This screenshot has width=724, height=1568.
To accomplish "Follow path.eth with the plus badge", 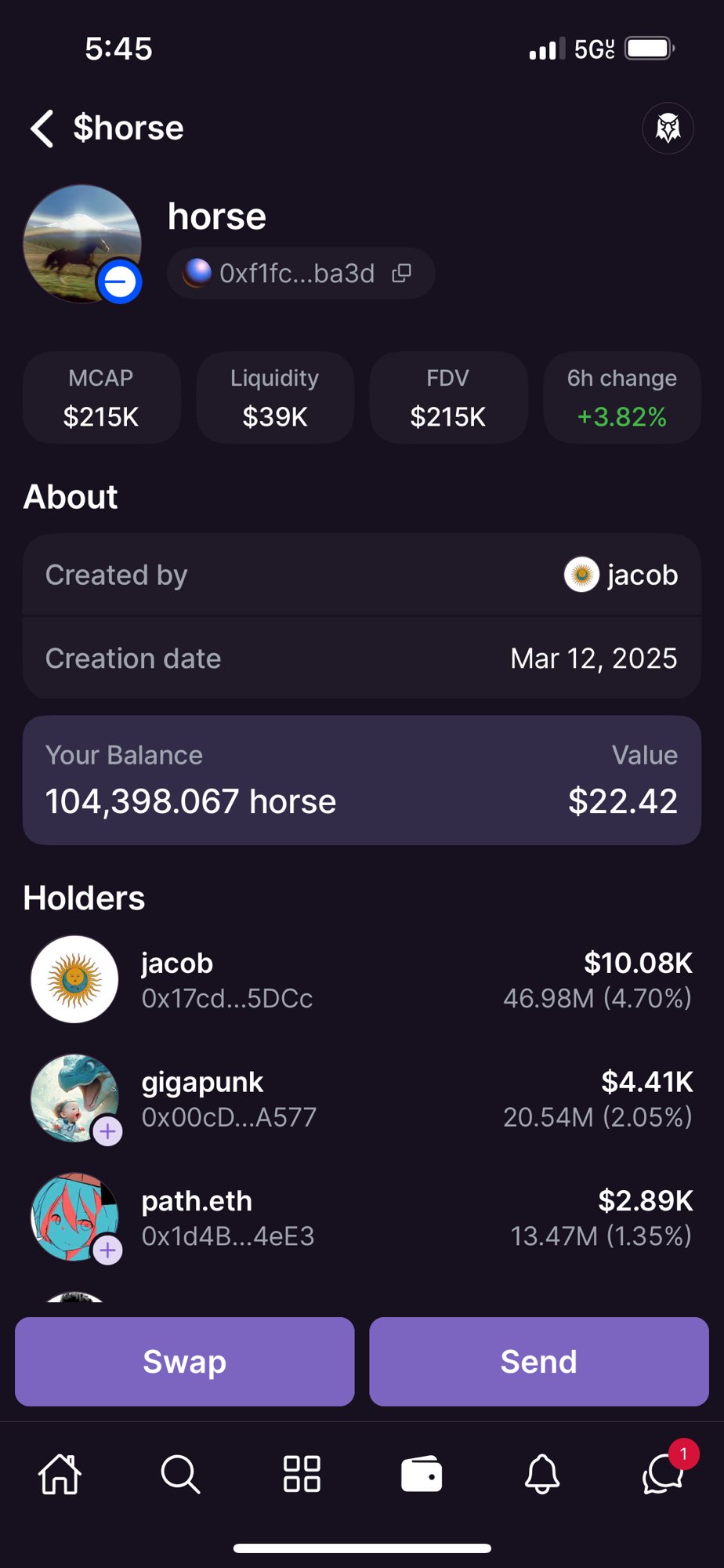I will coord(107,1250).
